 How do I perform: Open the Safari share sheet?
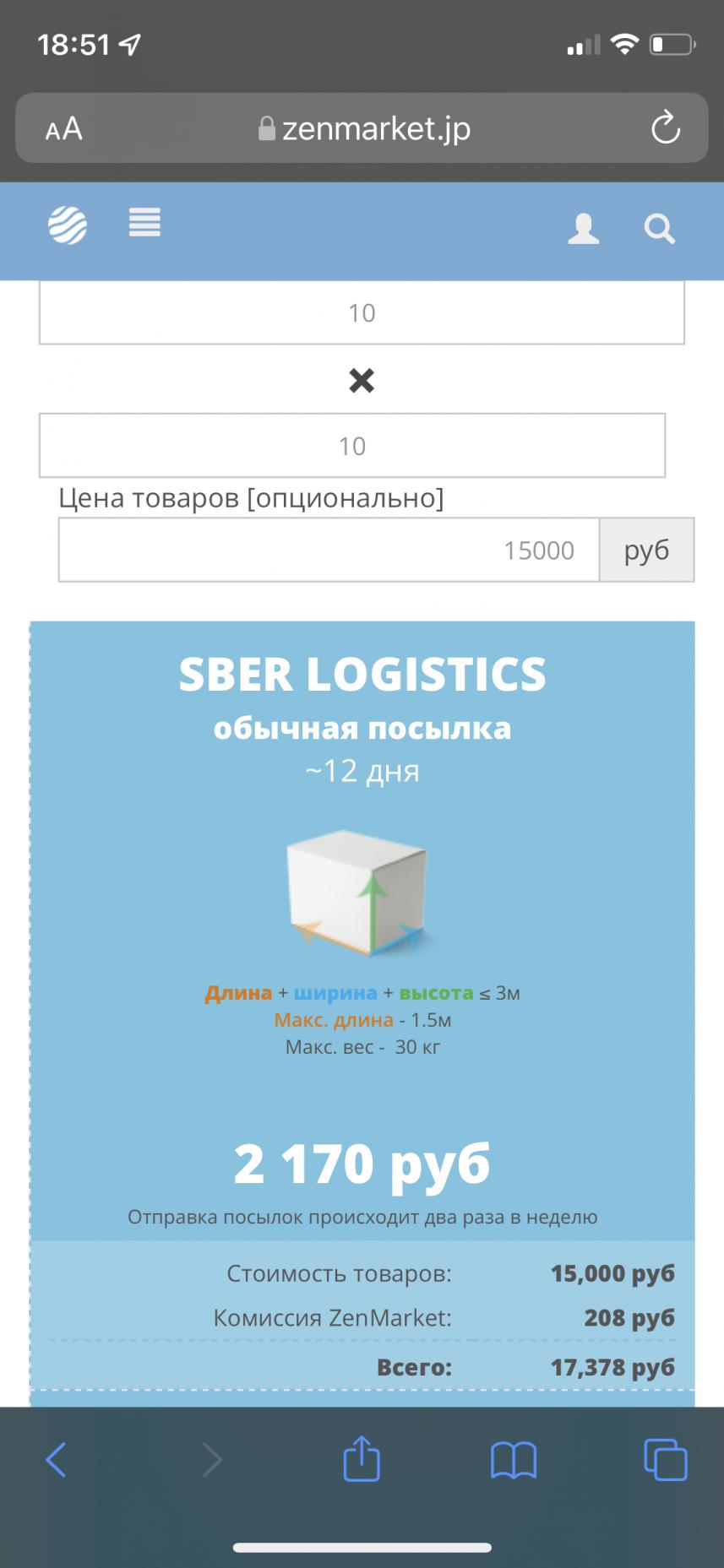pyautogui.click(x=362, y=1458)
